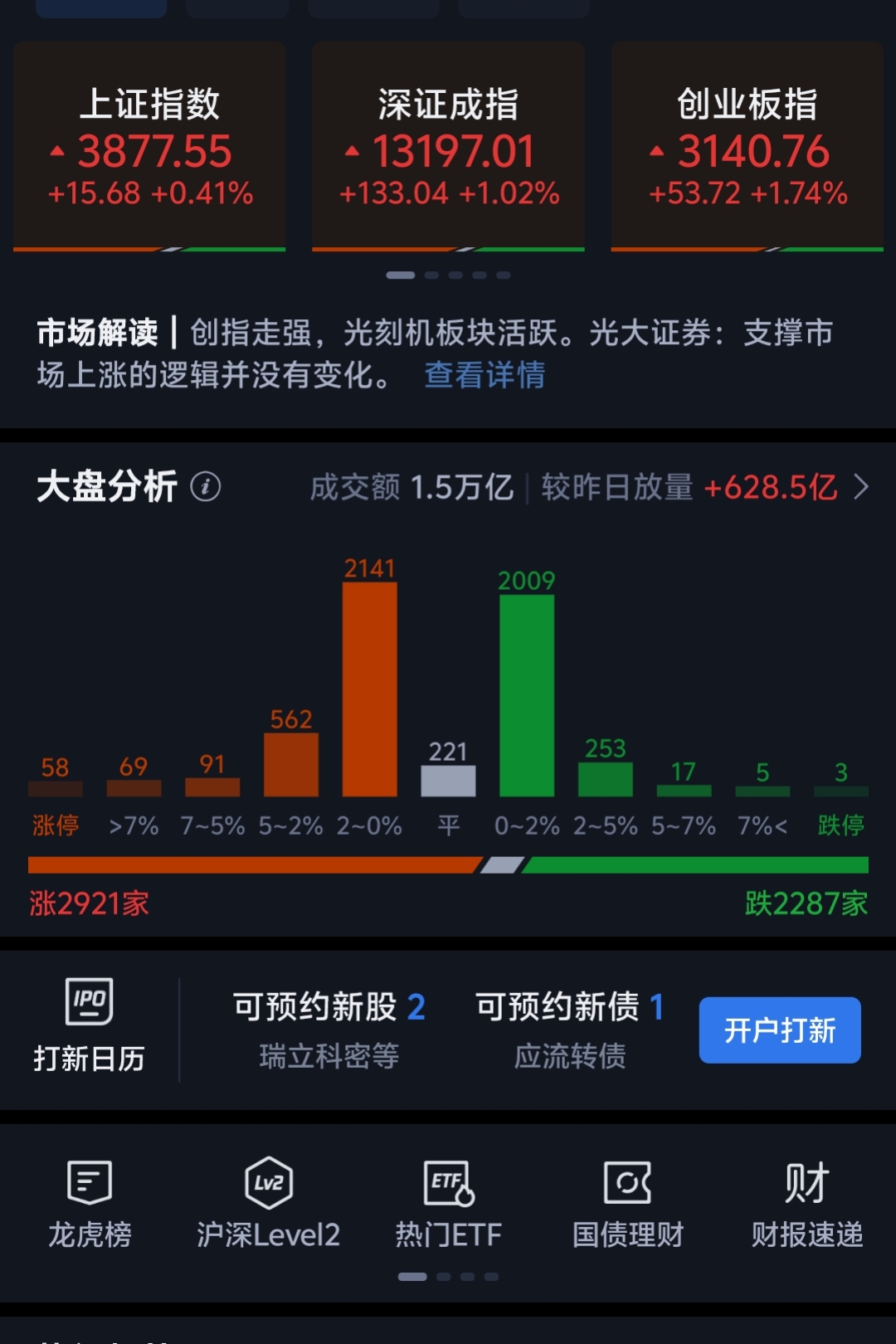
Task: Switch to the last carousel page dot
Action: pos(503,275)
